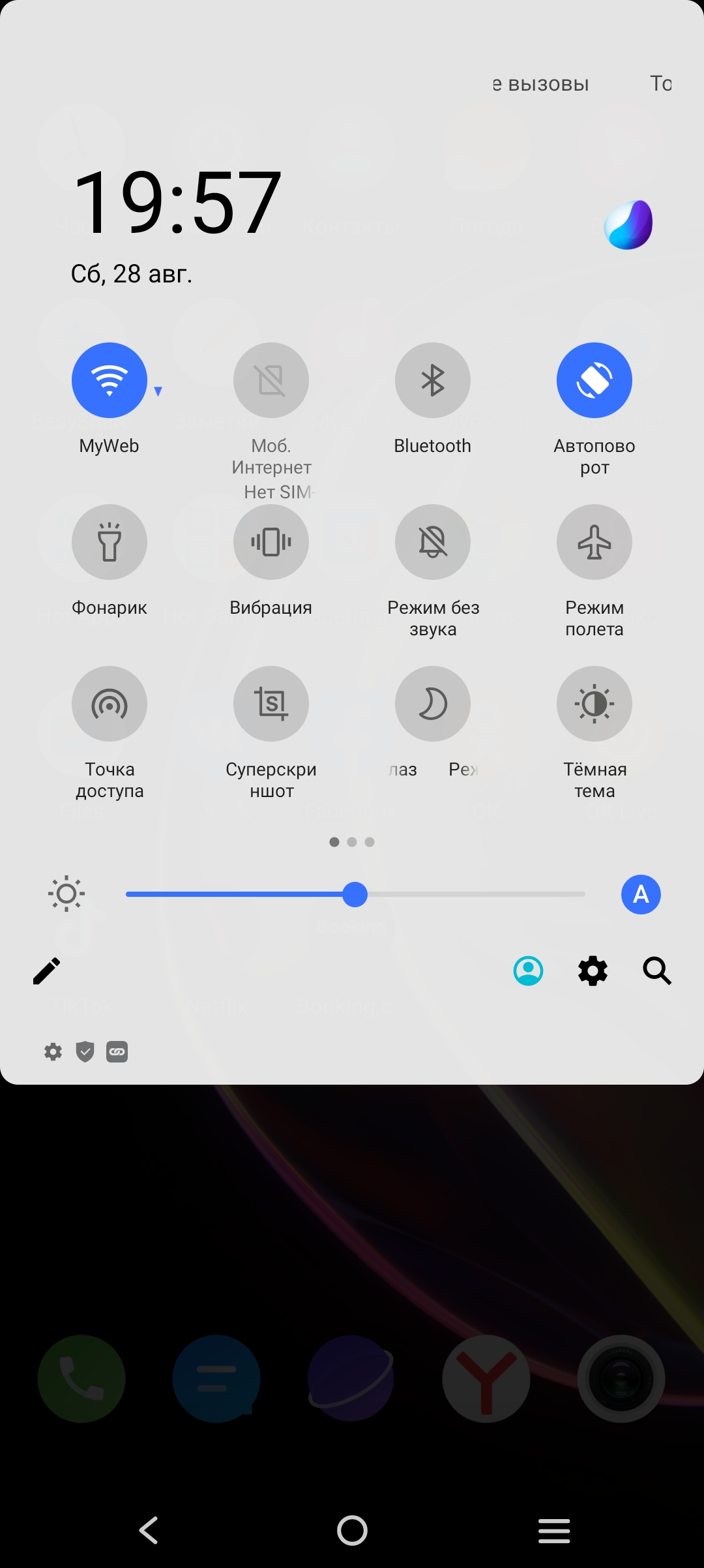Disable Автоповорот auto-rotate

594,380
